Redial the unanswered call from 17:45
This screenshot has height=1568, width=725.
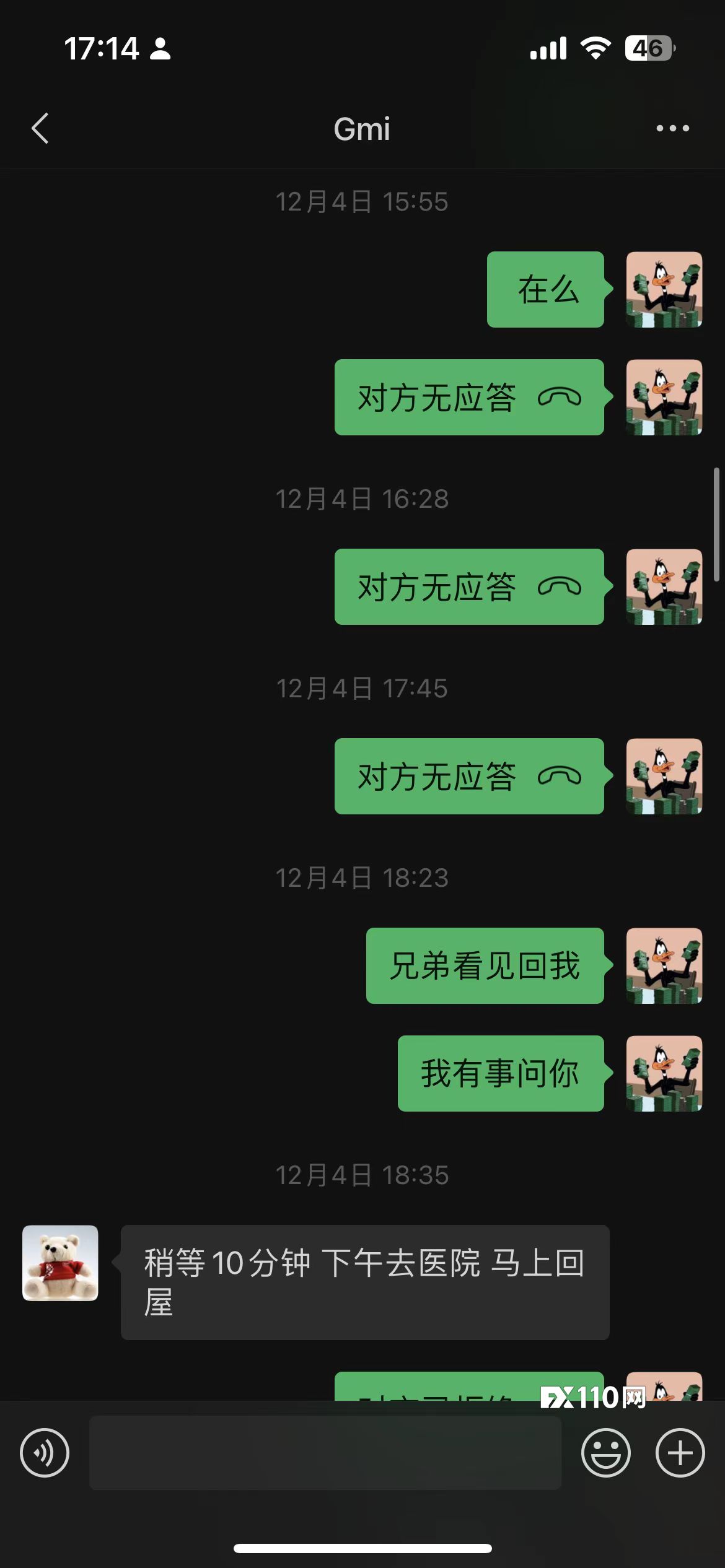(469, 777)
